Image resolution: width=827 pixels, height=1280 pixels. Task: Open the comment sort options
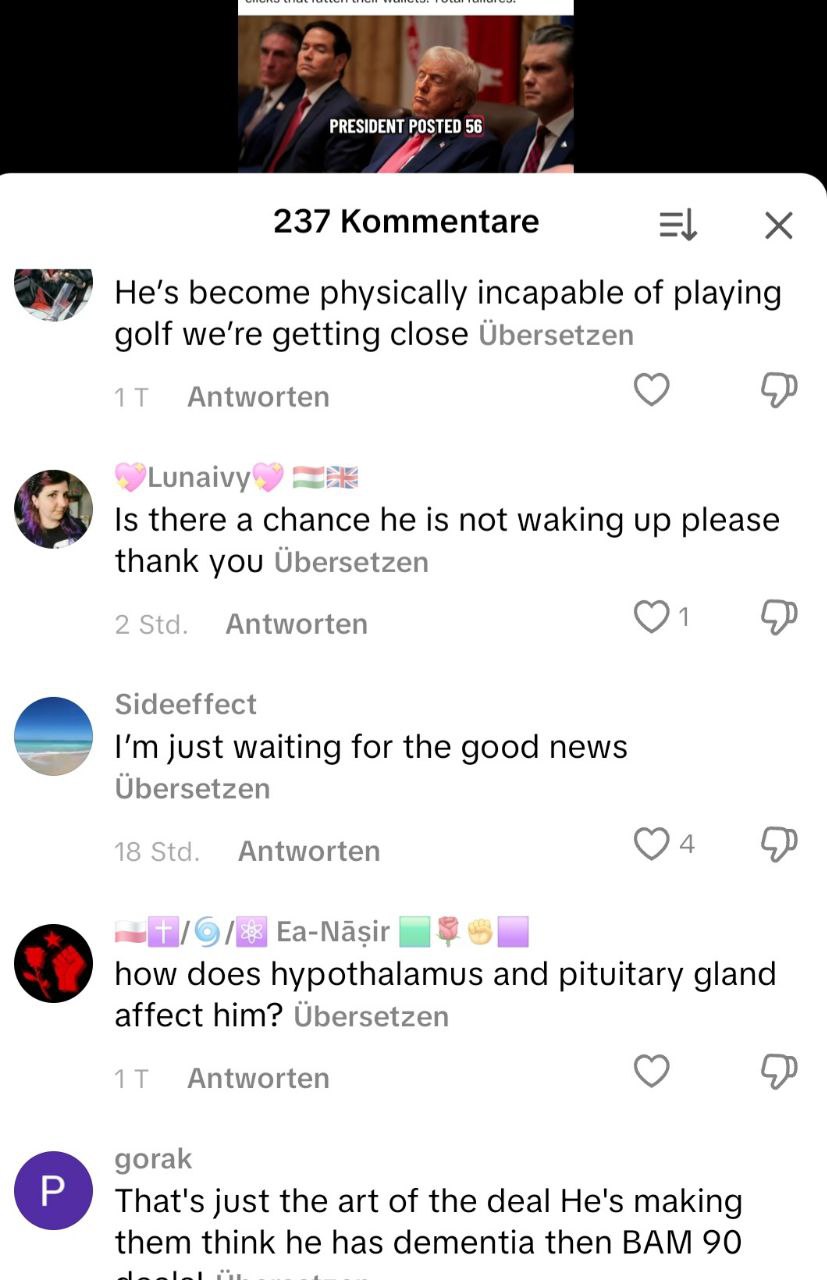pos(678,225)
